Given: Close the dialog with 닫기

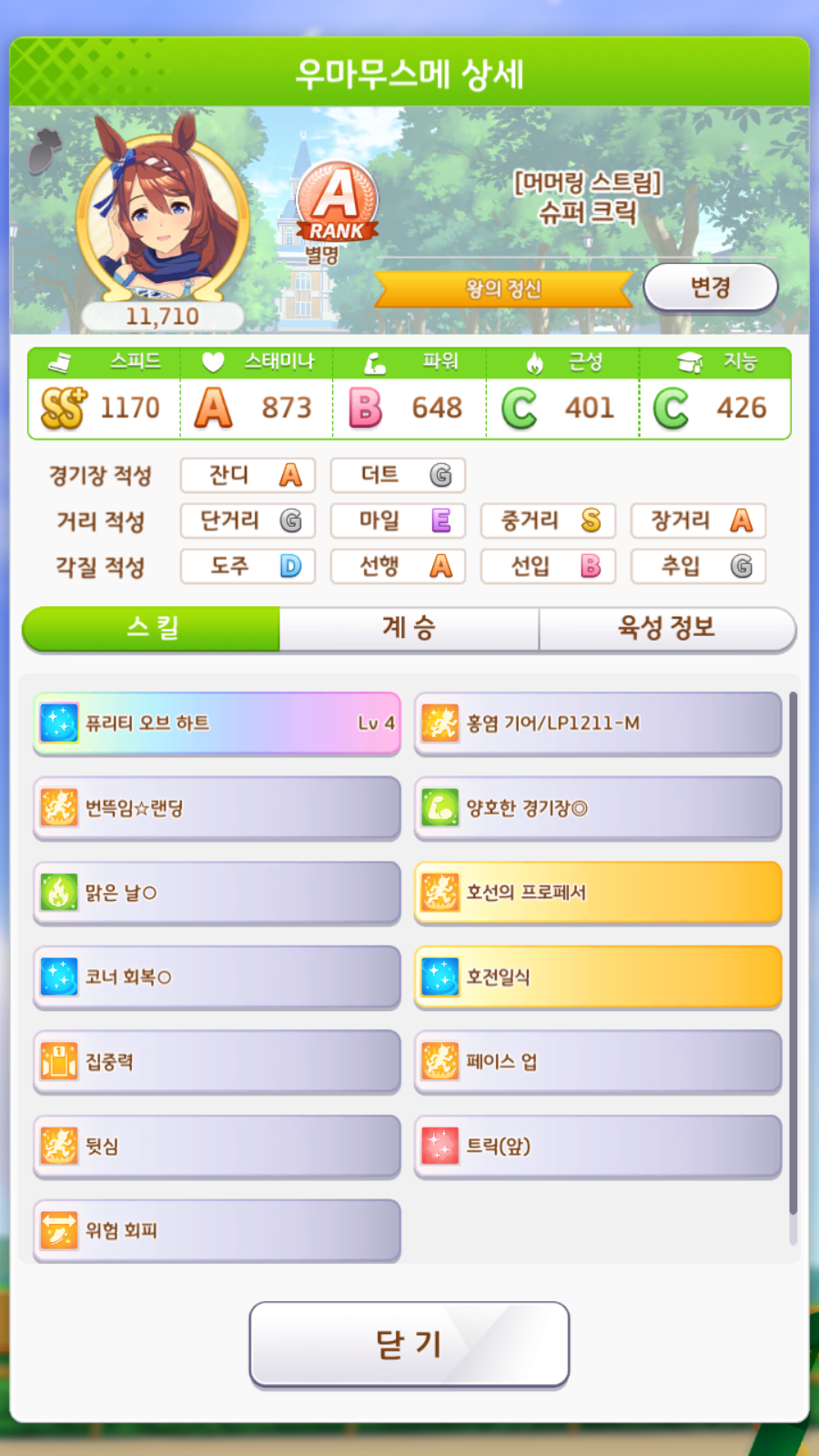Looking at the screenshot, I should pos(409,1343).
